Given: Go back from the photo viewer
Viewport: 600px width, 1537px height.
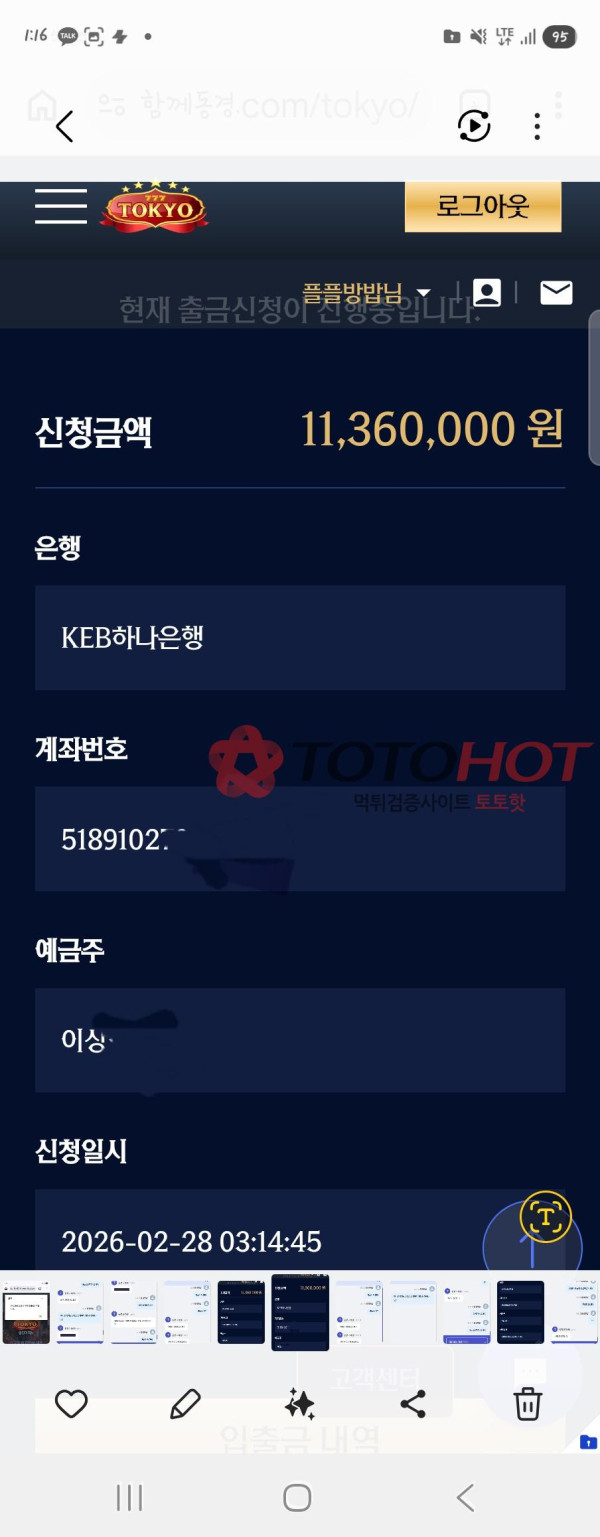Looking at the screenshot, I should (65, 127).
